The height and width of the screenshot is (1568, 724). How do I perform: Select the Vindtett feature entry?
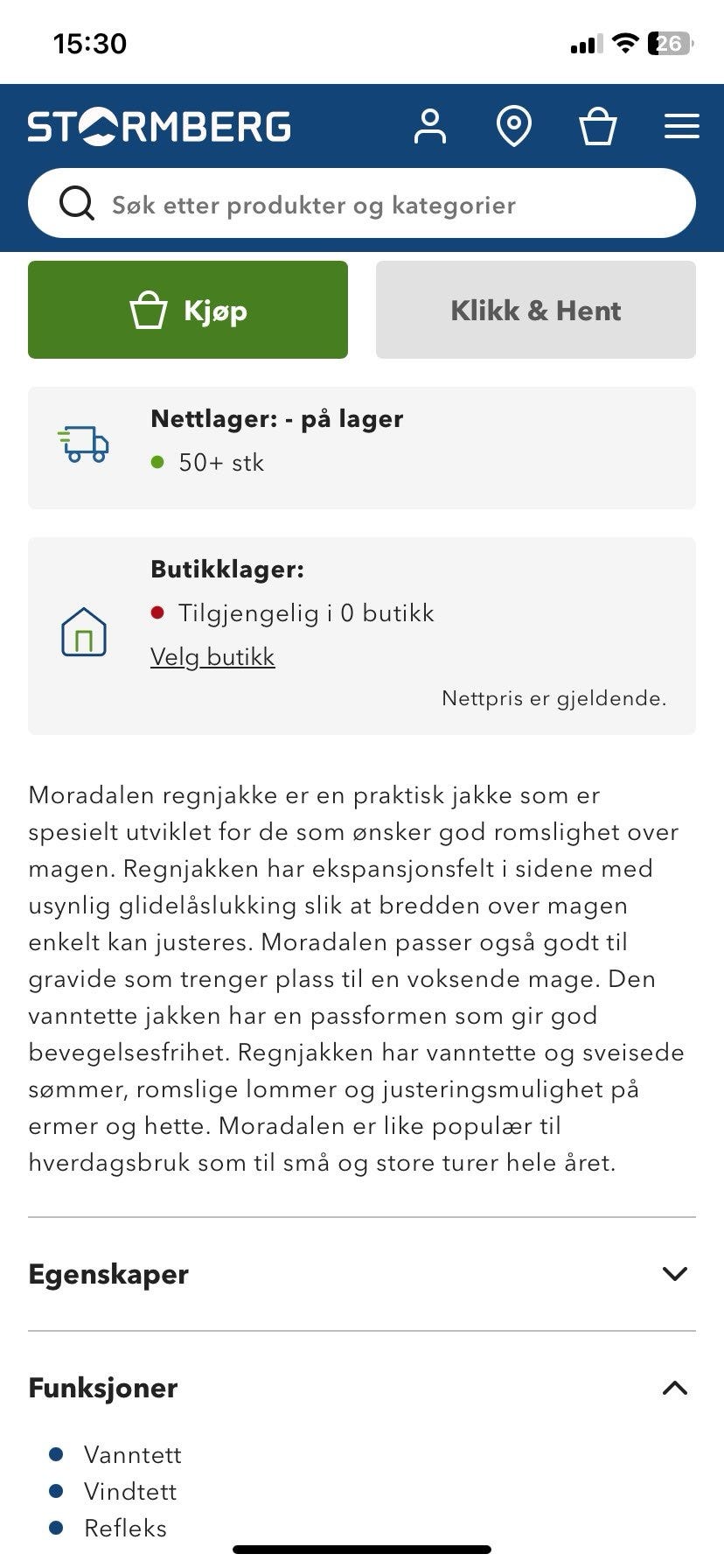pyautogui.click(x=129, y=1491)
